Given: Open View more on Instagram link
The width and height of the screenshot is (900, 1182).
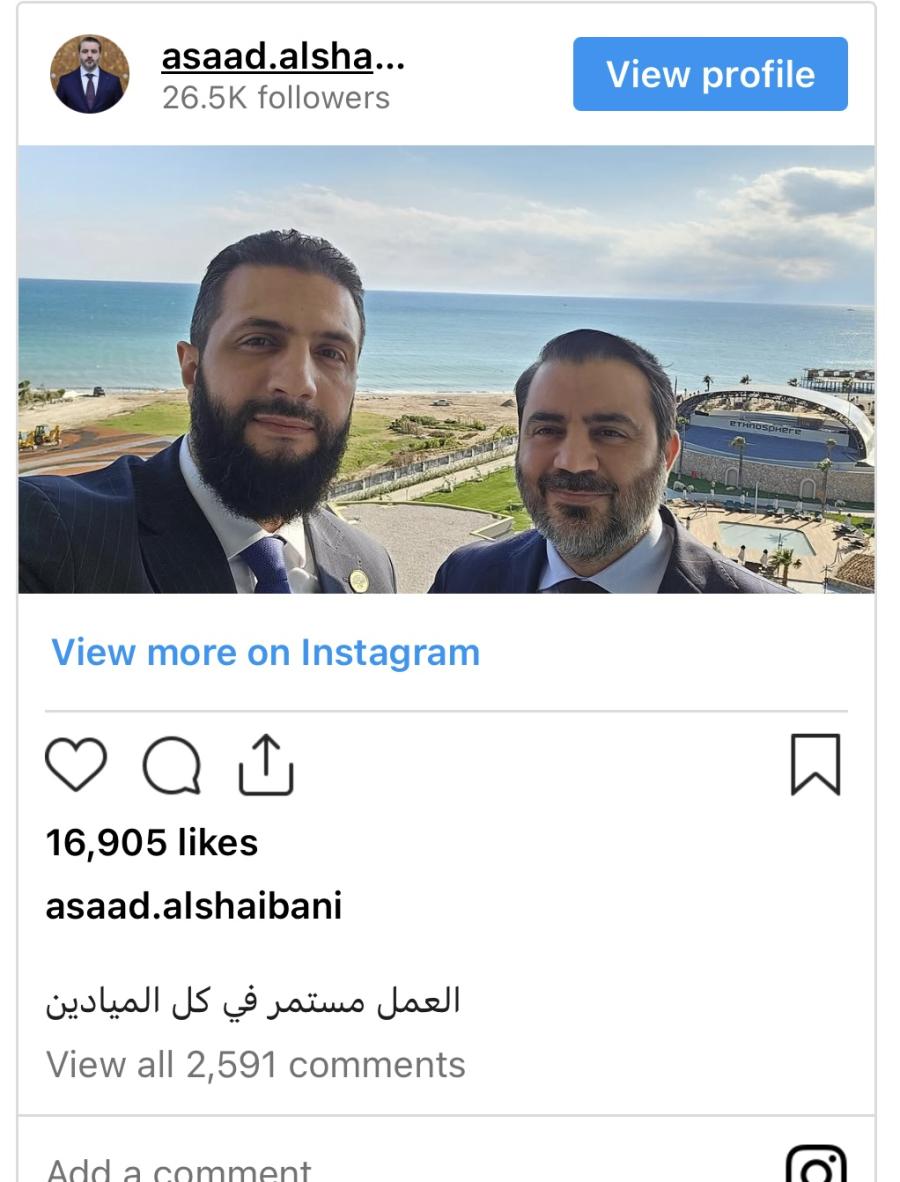Looking at the screenshot, I should (x=265, y=652).
